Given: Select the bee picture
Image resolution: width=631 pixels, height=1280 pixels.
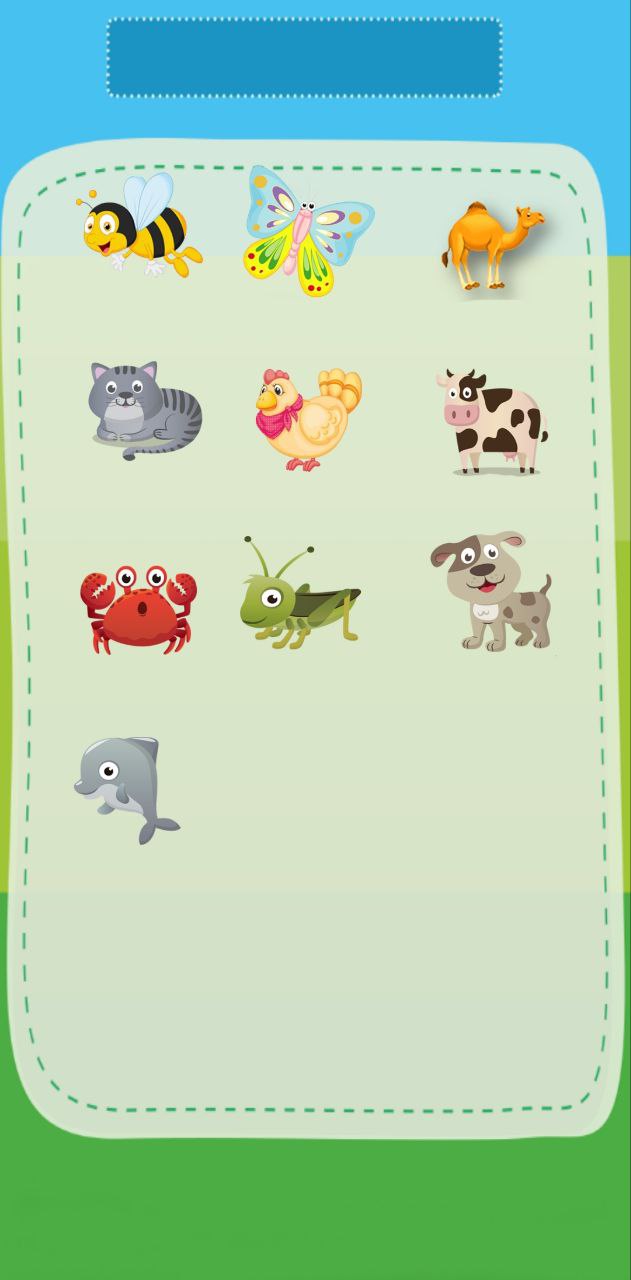Looking at the screenshot, I should (x=140, y=228).
